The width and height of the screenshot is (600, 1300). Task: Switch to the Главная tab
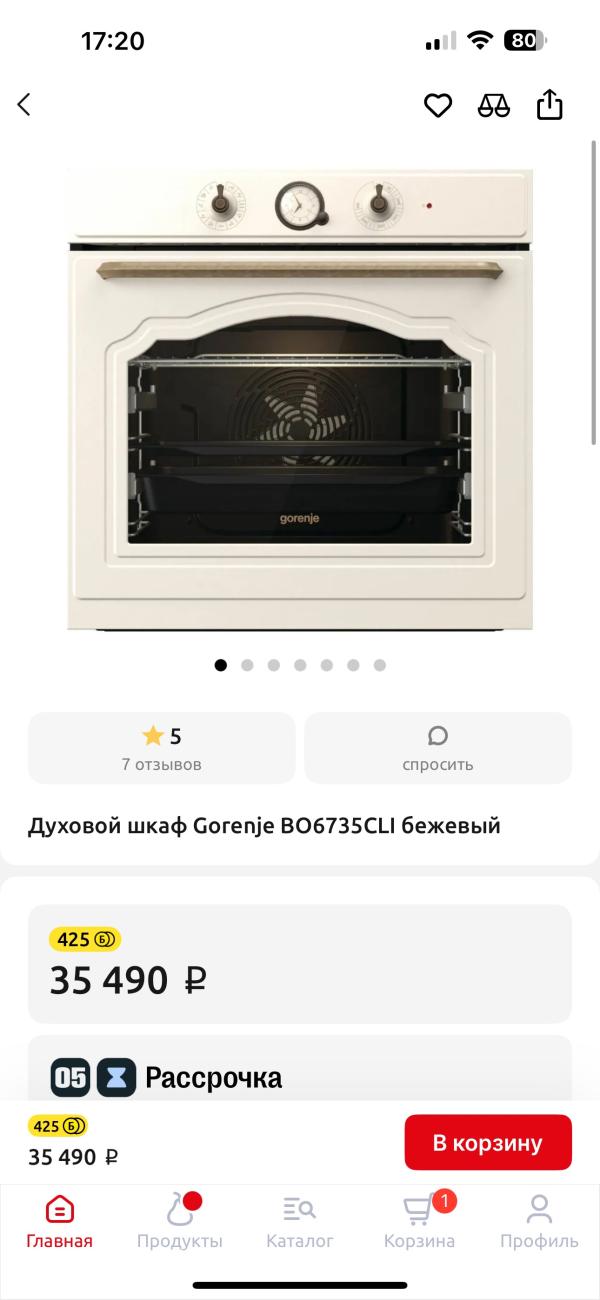tap(60, 1222)
